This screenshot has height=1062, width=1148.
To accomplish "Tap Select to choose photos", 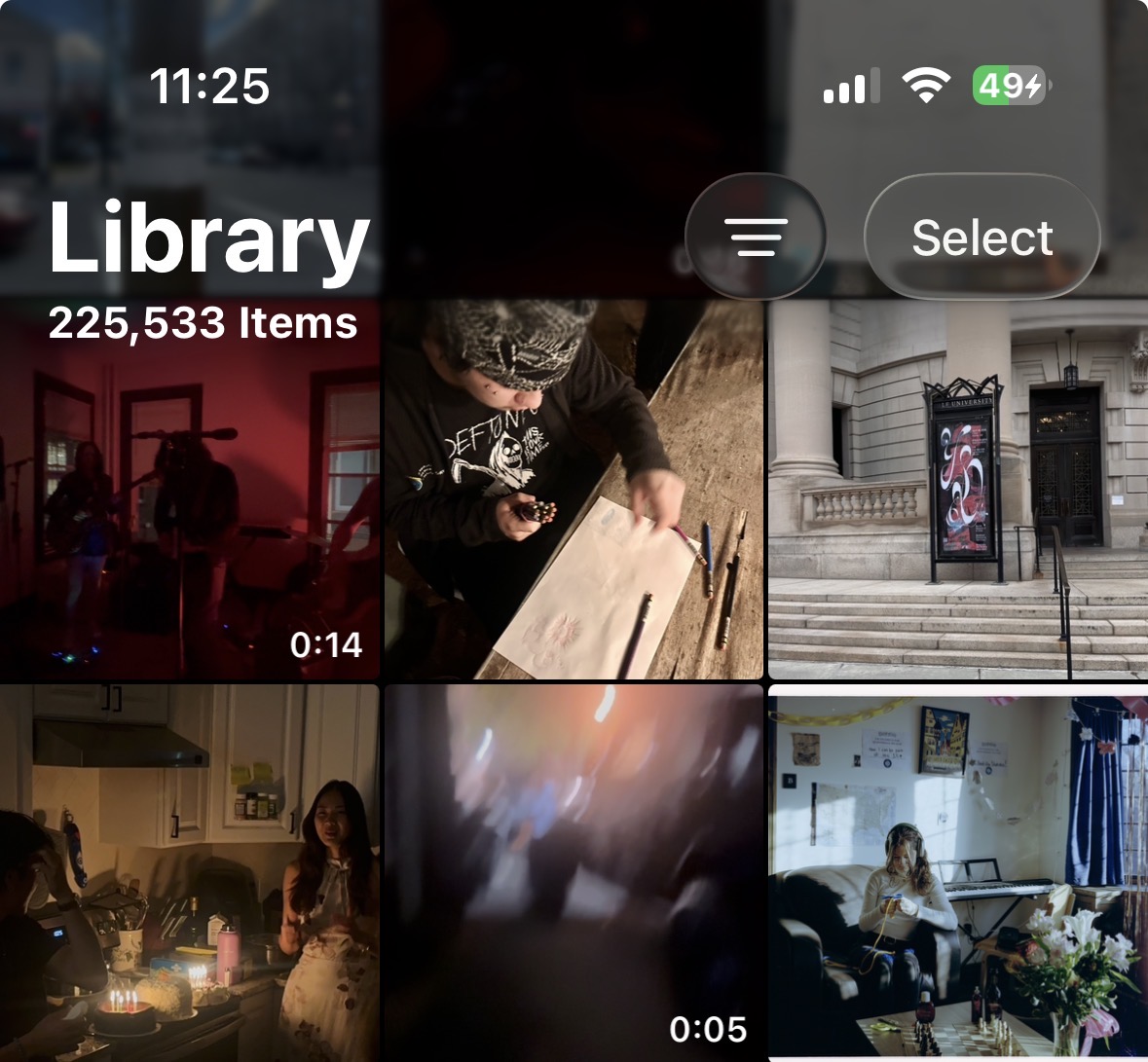I will 981,237.
